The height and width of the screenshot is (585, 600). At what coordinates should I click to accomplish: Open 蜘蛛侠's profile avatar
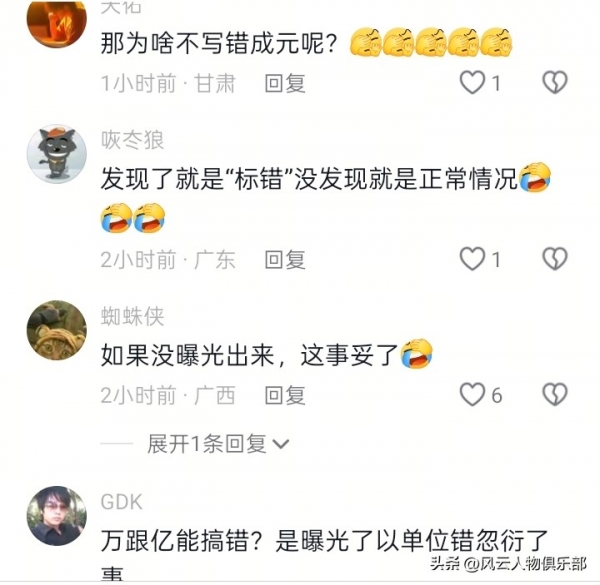click(x=56, y=330)
